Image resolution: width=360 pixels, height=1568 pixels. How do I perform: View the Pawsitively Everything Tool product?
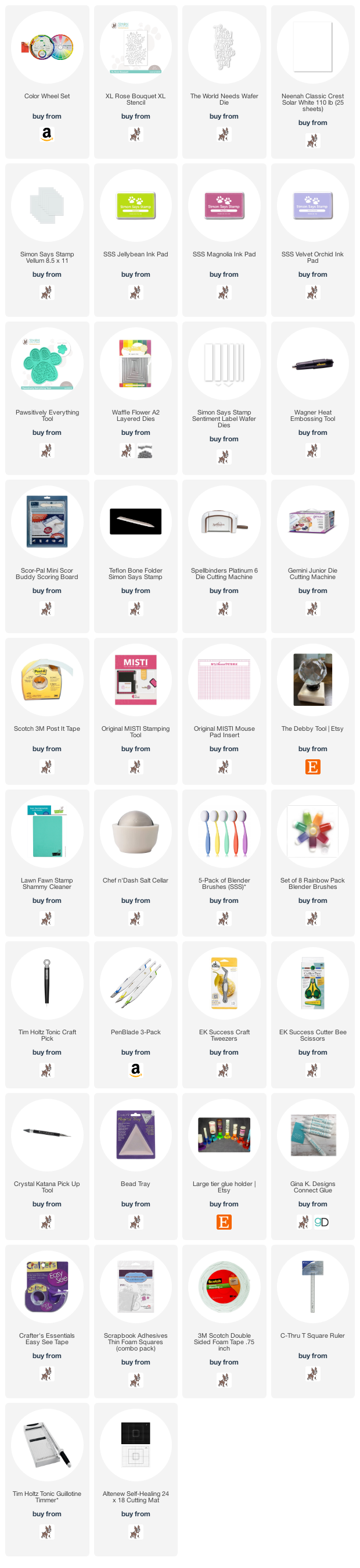pos(47,364)
